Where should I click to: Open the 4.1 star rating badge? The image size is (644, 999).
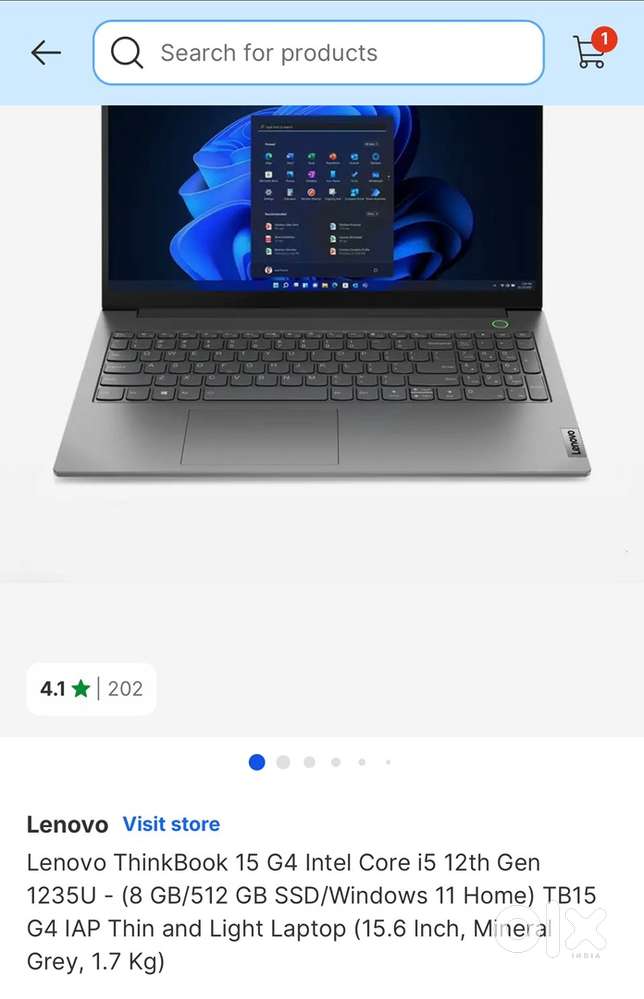click(x=91, y=688)
